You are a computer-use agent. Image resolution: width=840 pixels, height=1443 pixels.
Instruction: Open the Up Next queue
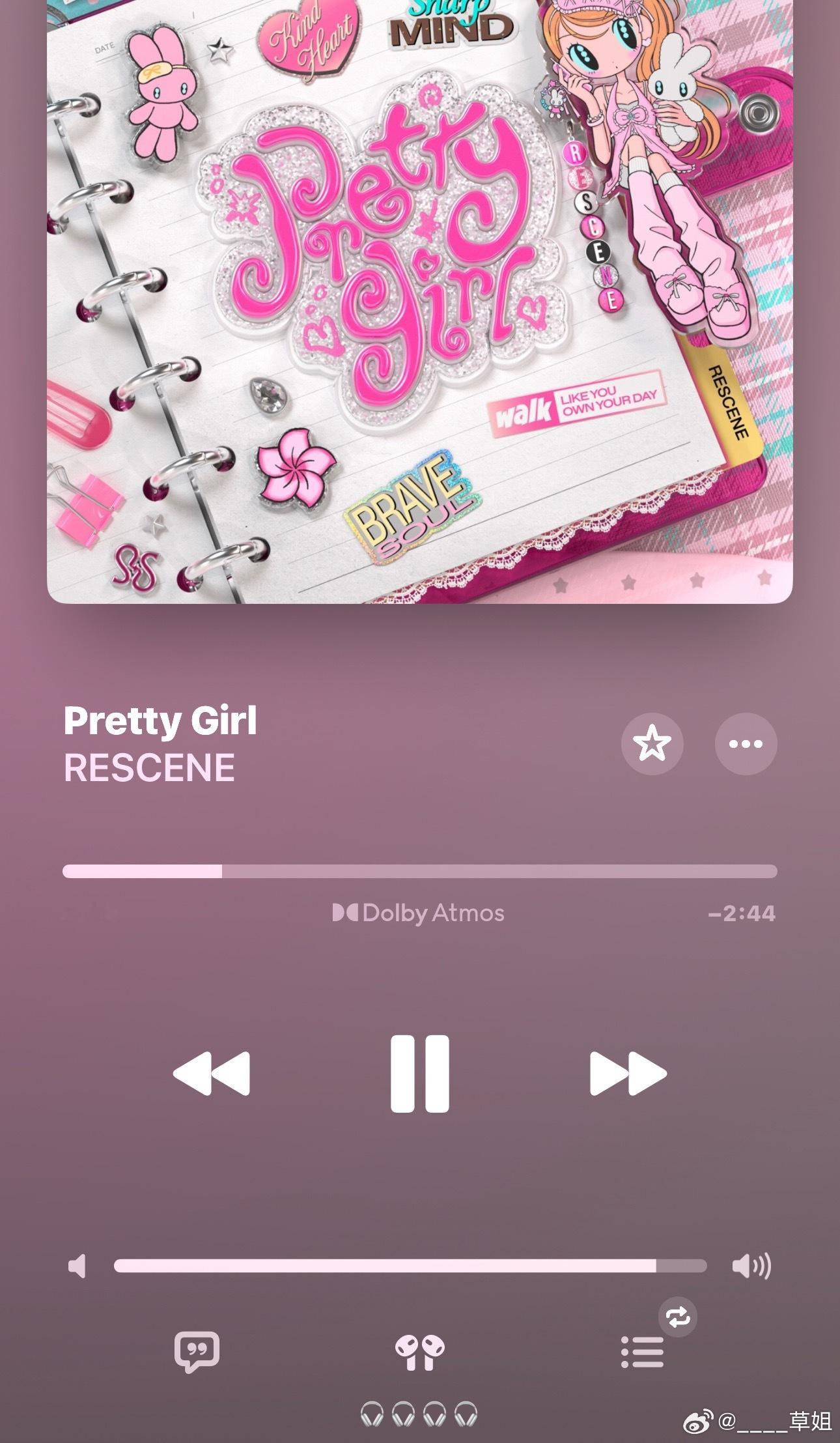click(642, 1352)
